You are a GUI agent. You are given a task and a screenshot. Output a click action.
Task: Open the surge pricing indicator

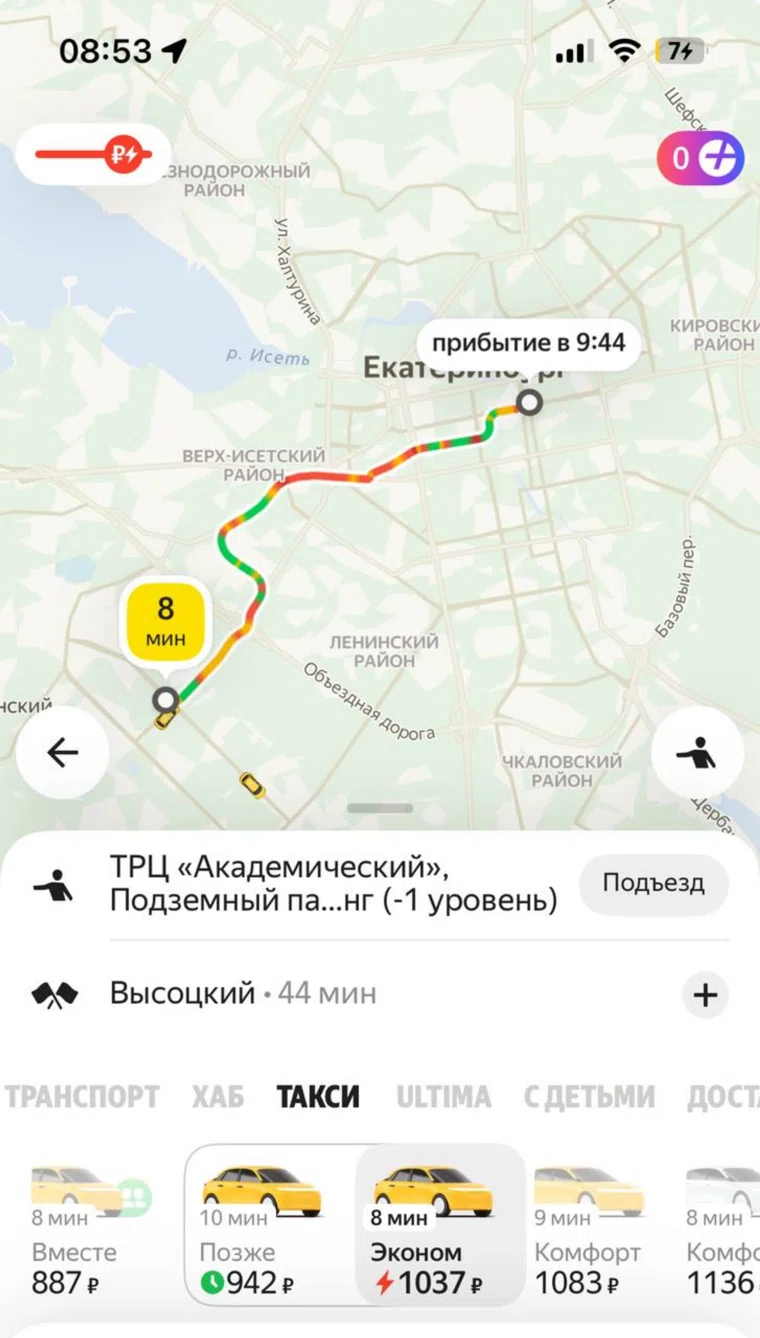coord(94,154)
